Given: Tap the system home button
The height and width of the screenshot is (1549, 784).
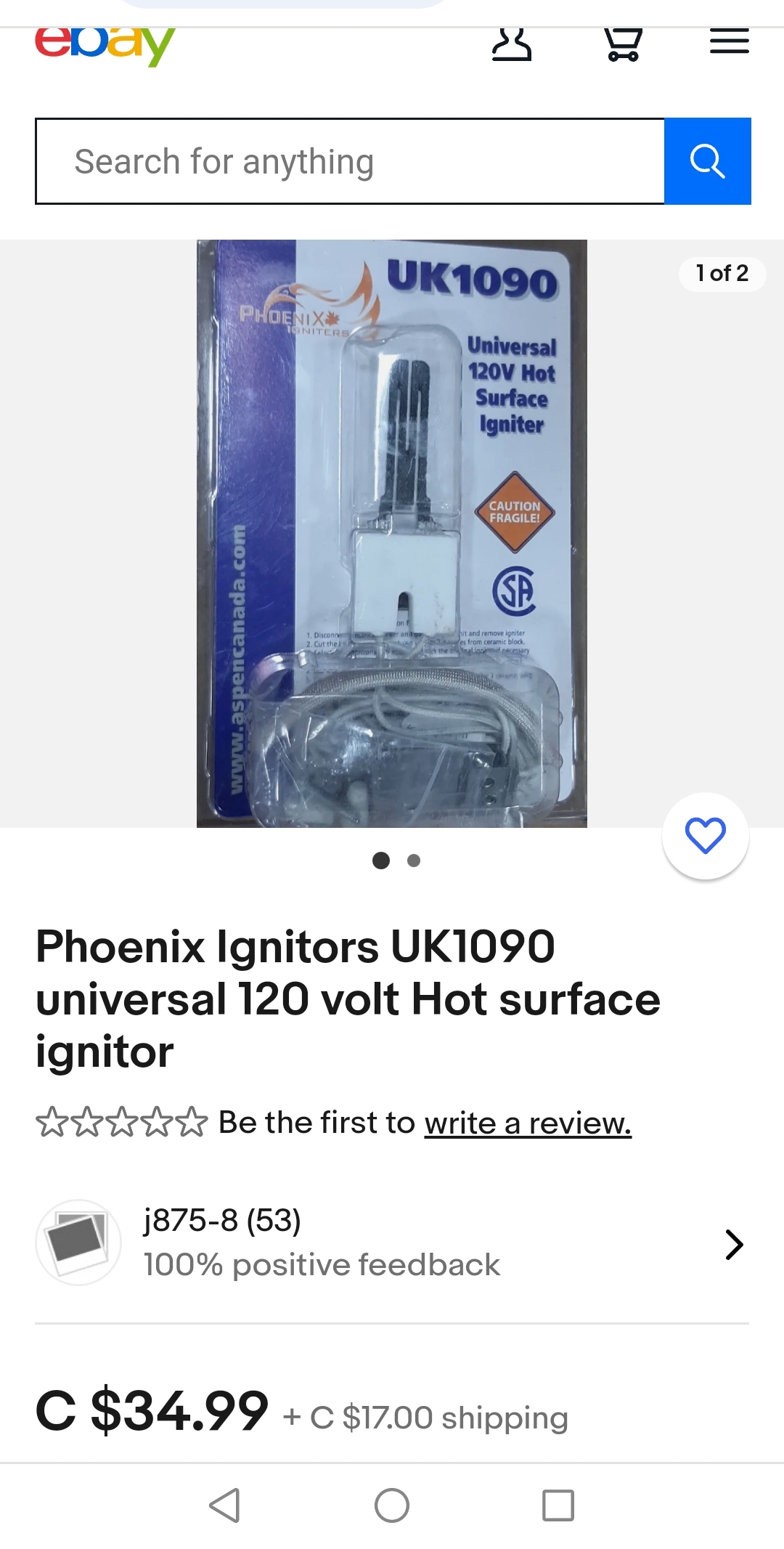Looking at the screenshot, I should (392, 1505).
